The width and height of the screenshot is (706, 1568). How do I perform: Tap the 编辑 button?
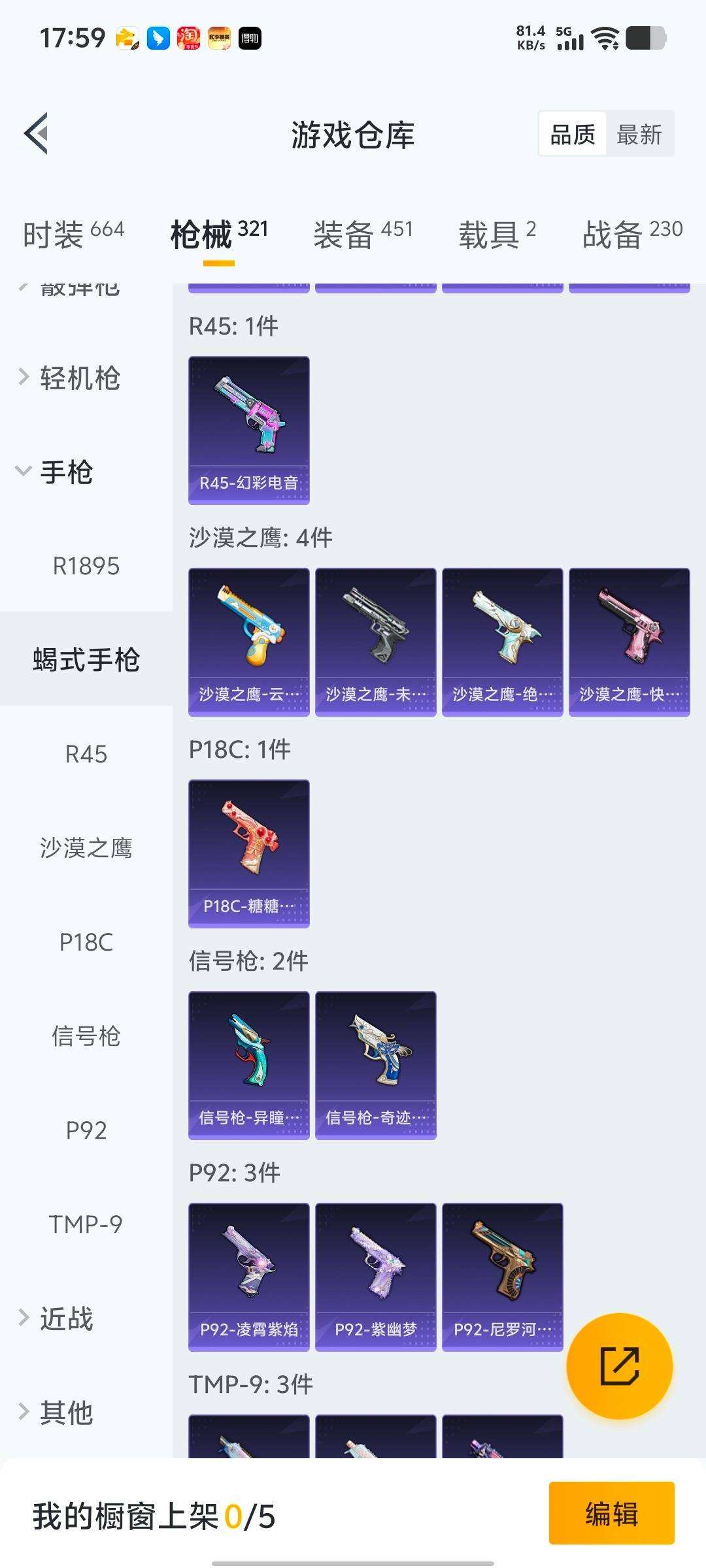[x=611, y=1513]
